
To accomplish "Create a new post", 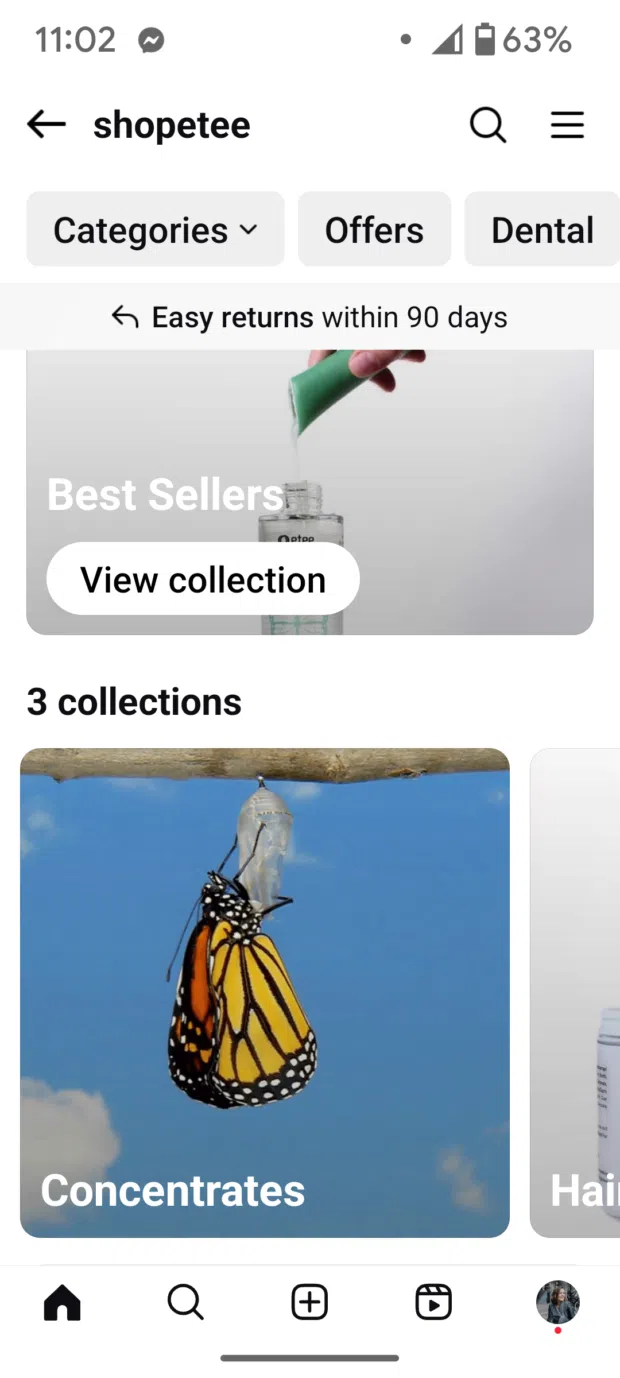I will tap(310, 1302).
